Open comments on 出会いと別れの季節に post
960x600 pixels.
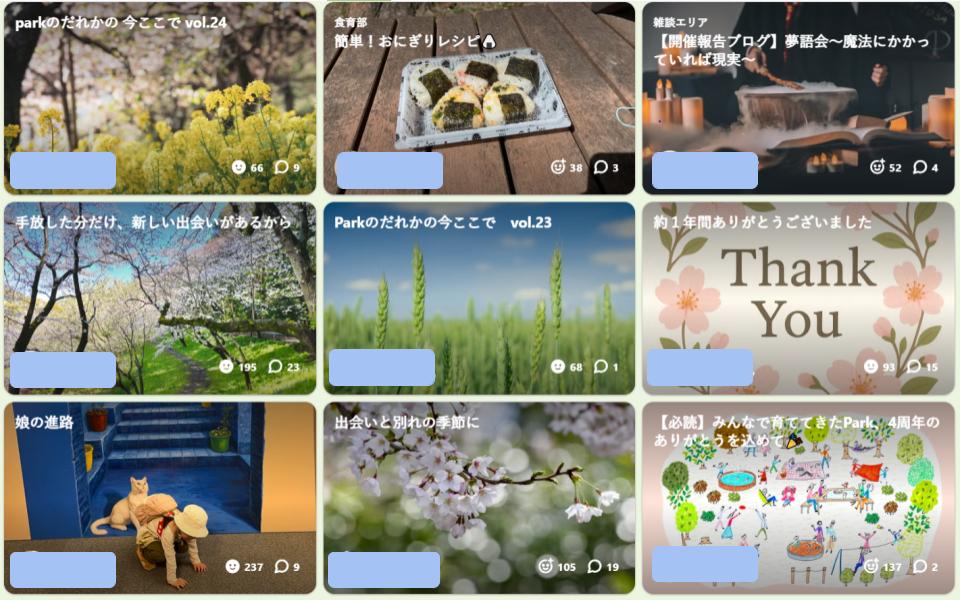coord(594,567)
